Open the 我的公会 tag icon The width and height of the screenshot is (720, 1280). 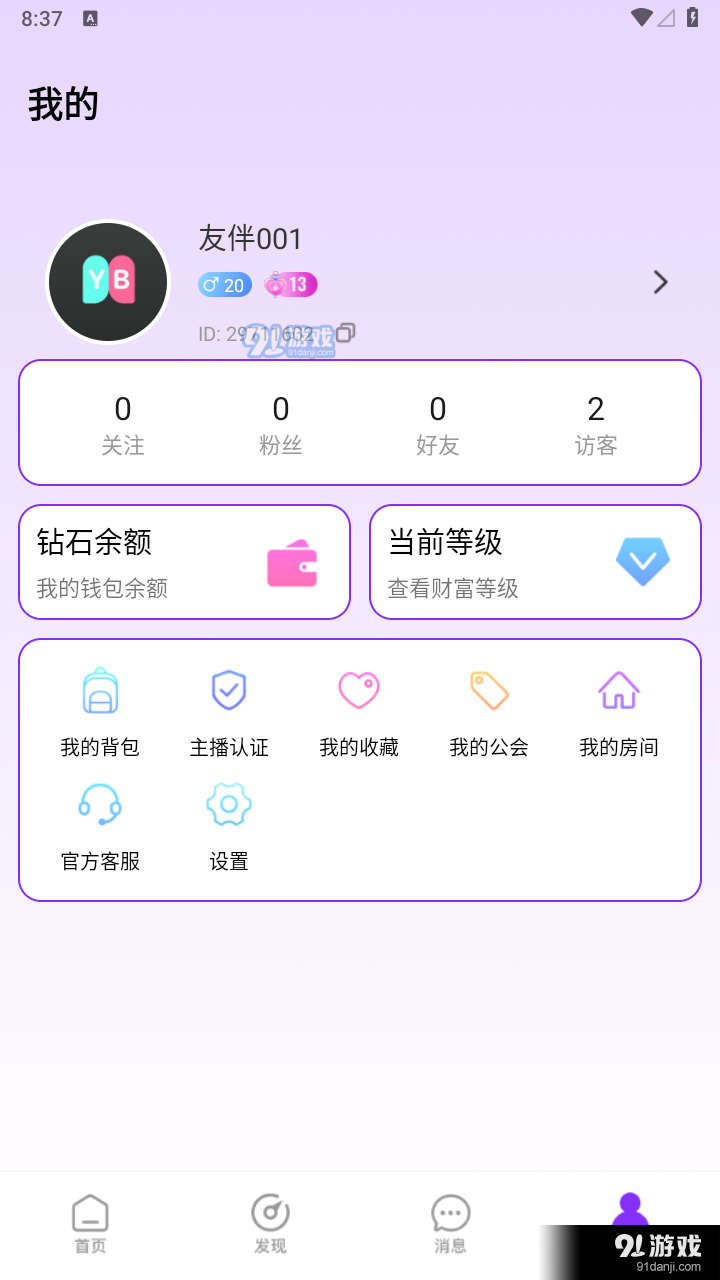pyautogui.click(x=489, y=689)
